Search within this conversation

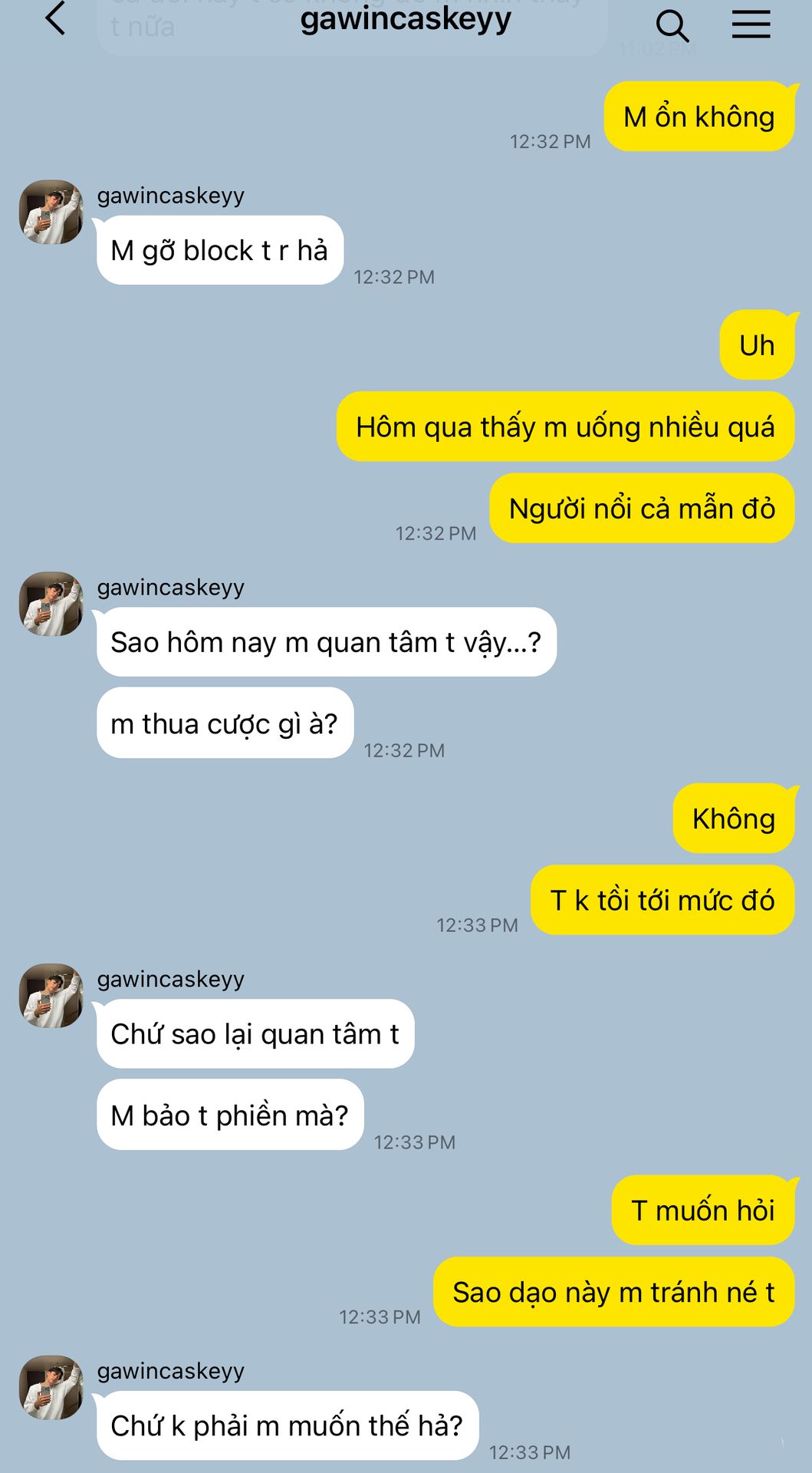pyautogui.click(x=672, y=25)
